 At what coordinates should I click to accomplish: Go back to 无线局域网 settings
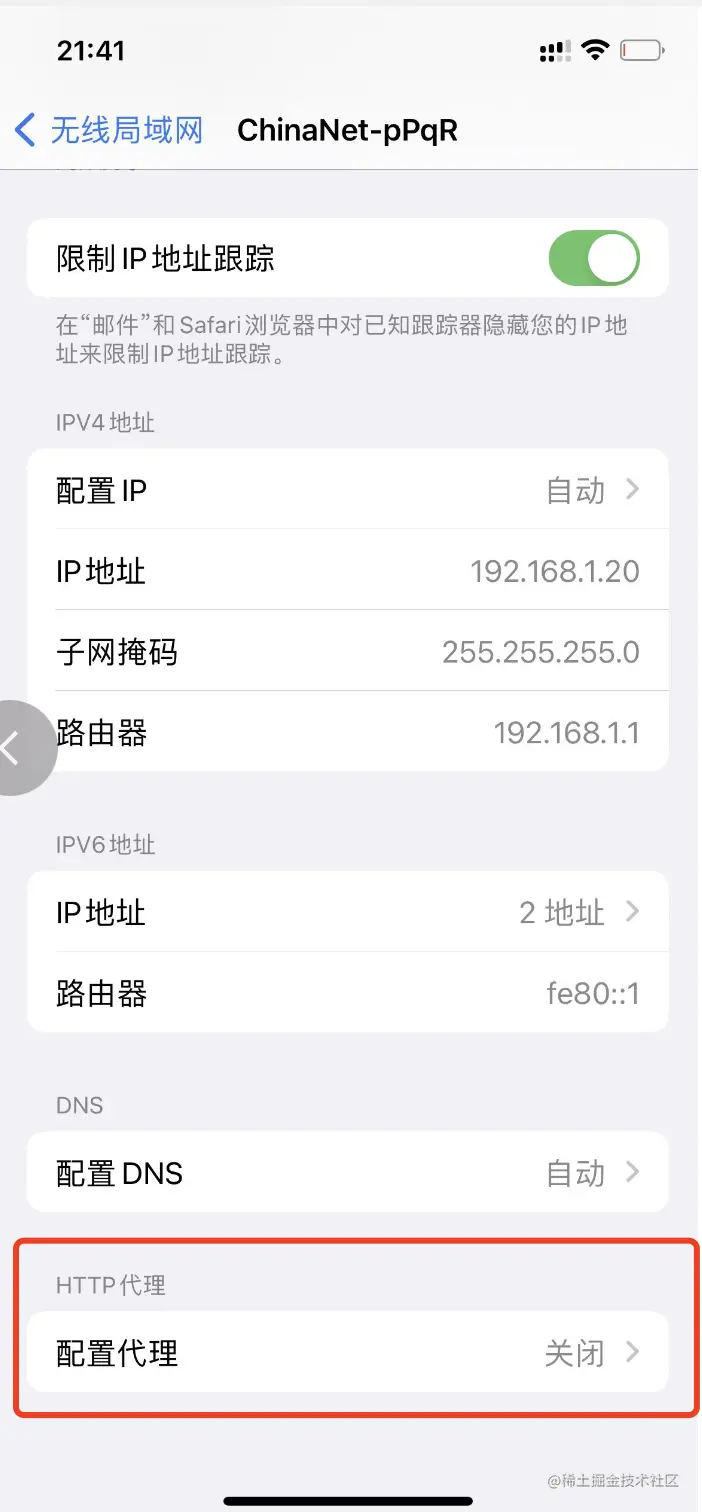[x=110, y=130]
